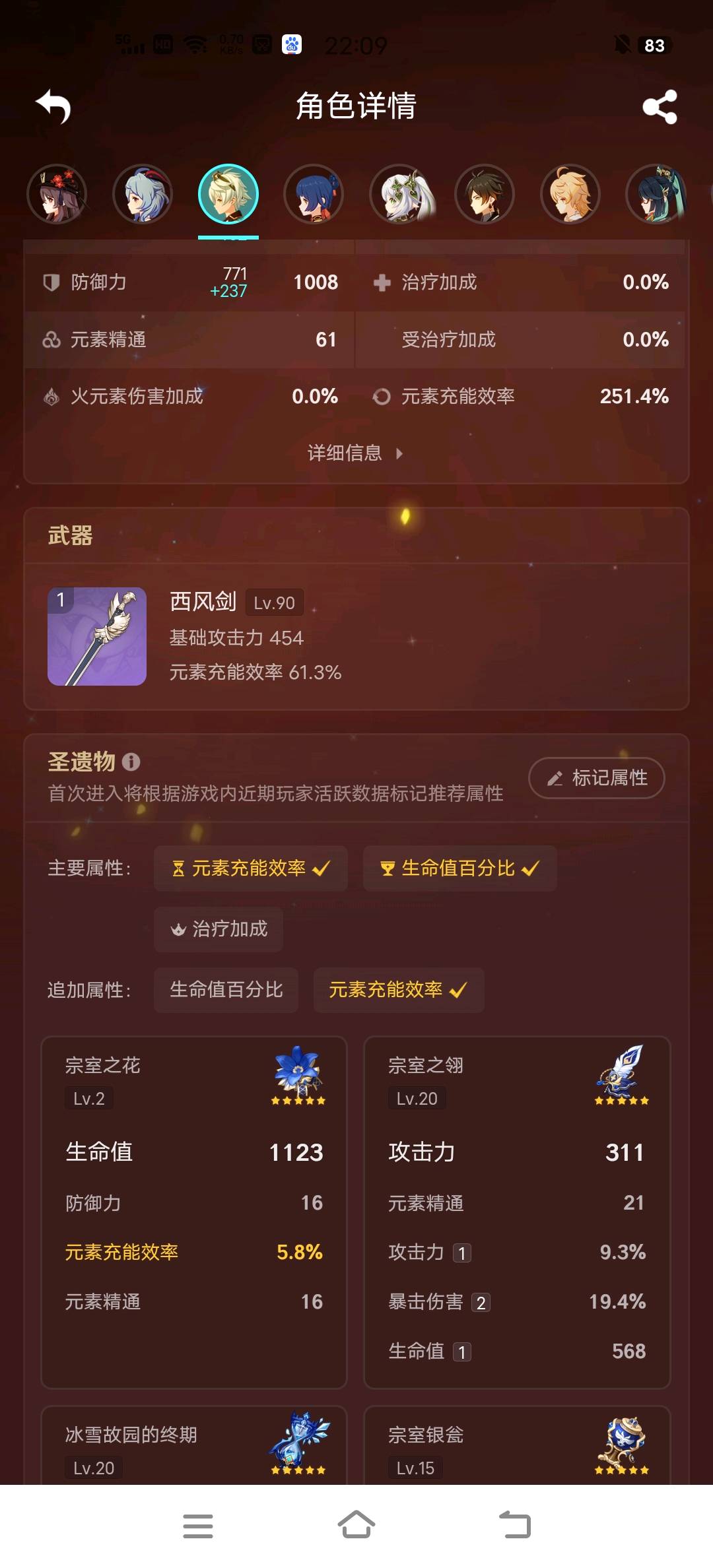713x1568 pixels.
Task: Open the Nahida character avatar
Action: point(399,195)
